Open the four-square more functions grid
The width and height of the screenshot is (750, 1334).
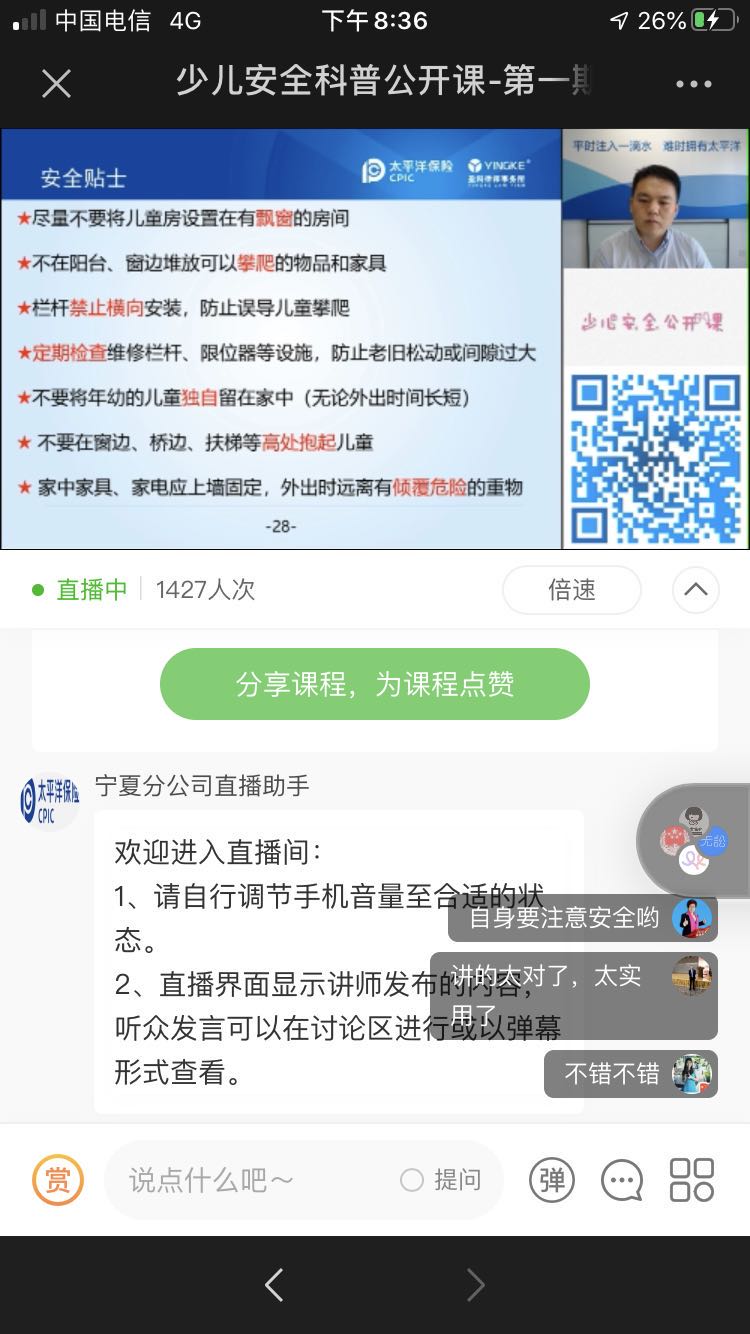[692, 1180]
